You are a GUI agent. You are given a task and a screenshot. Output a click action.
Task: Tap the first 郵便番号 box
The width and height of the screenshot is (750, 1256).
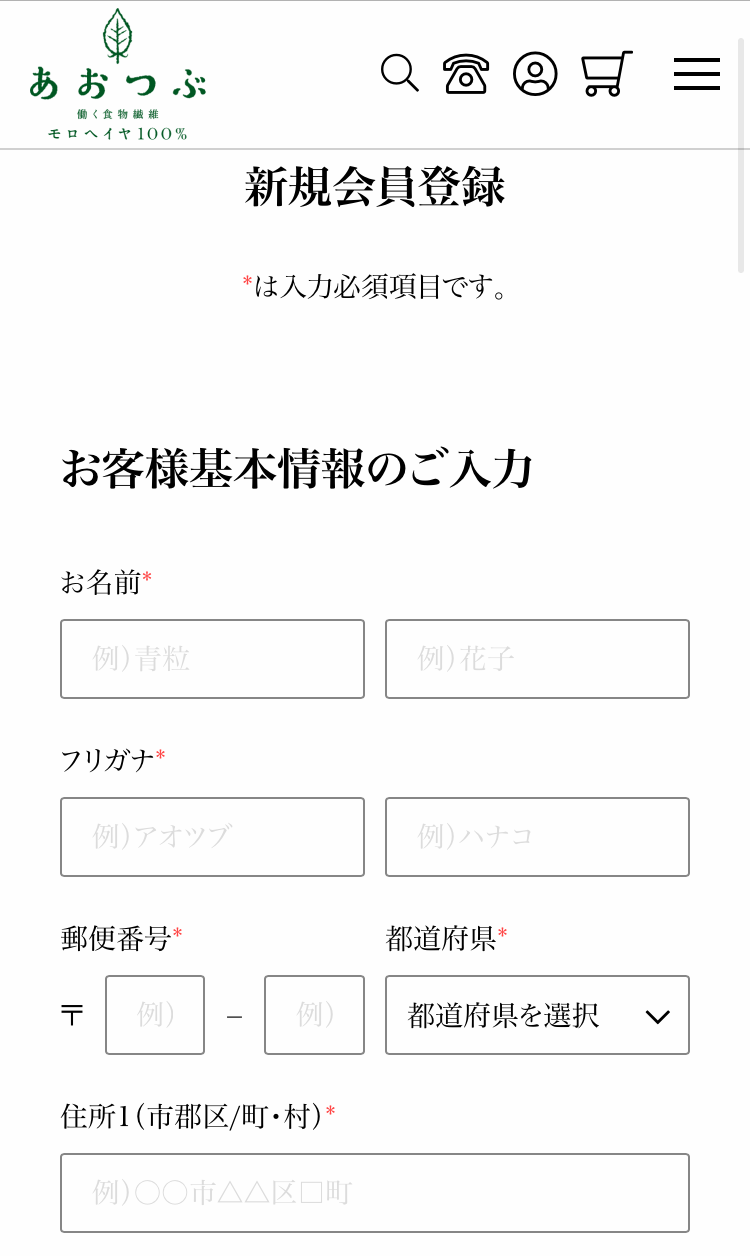tap(155, 1015)
